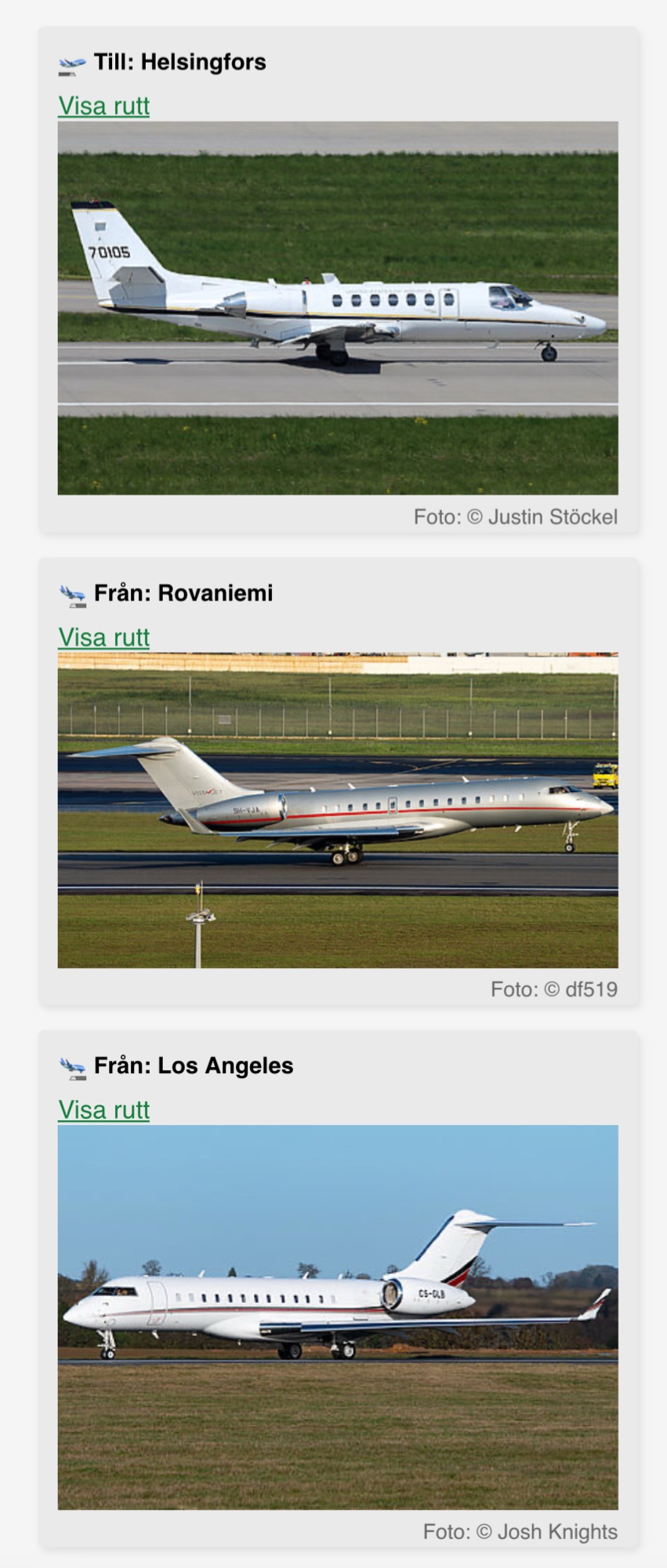View route for the Los Angeles flight
The height and width of the screenshot is (1568, 667).
103,1110
